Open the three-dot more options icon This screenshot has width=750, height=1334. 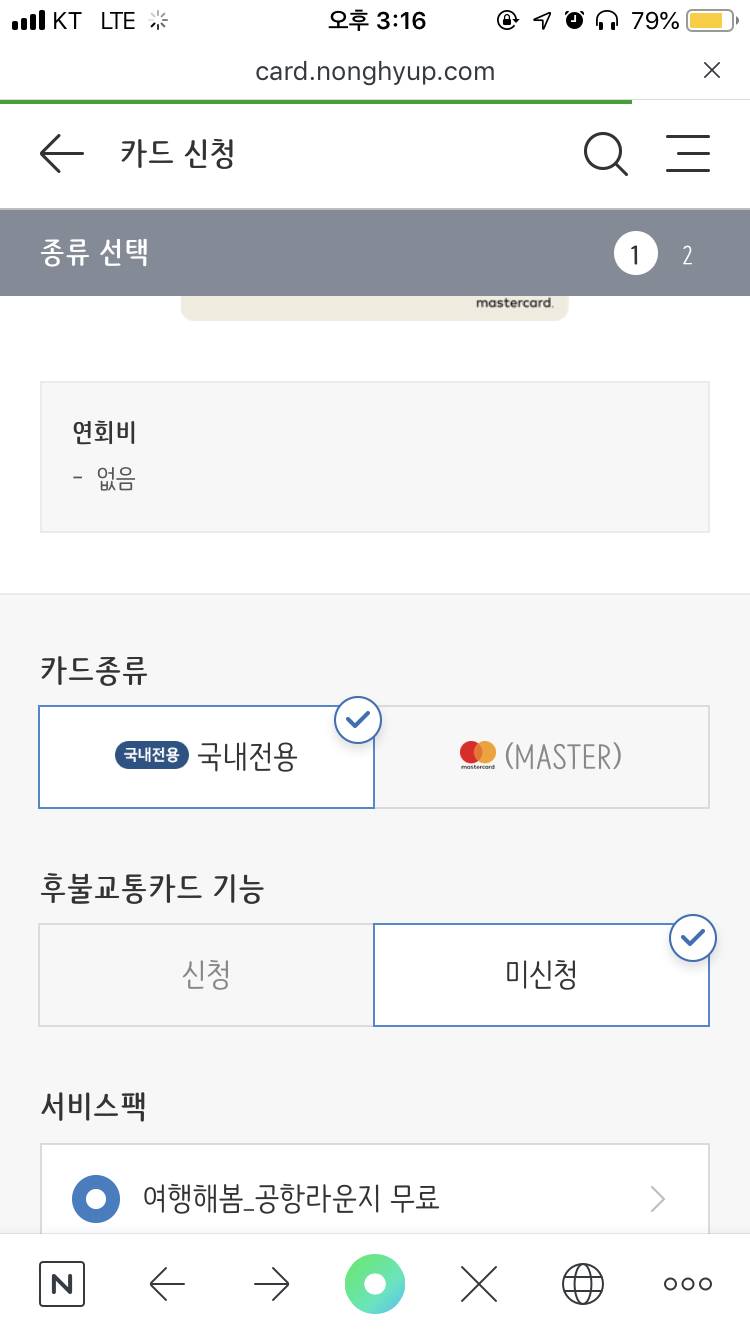coord(686,1284)
